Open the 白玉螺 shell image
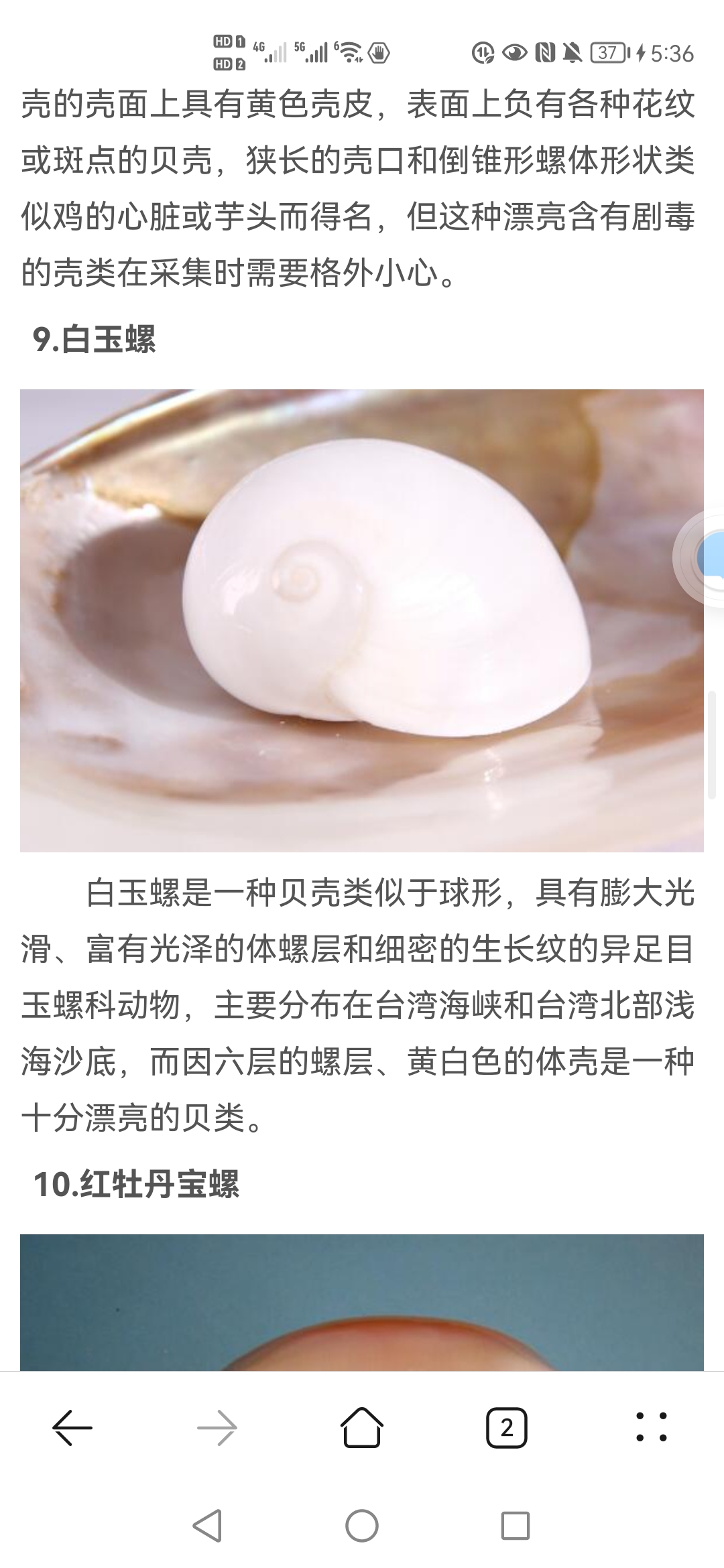This screenshot has width=724, height=1568. pyautogui.click(x=362, y=620)
